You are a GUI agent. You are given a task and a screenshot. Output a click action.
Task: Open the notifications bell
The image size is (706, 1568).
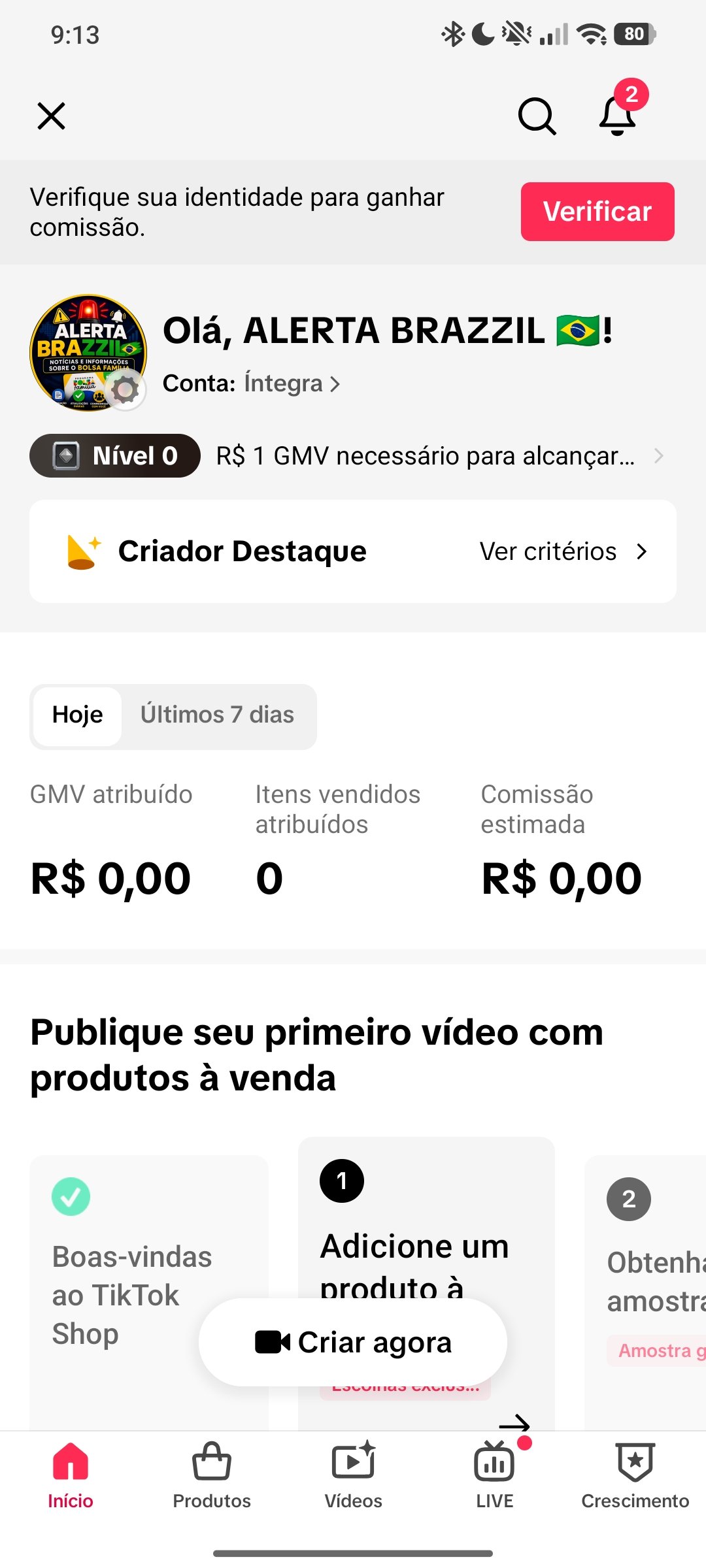click(x=618, y=115)
